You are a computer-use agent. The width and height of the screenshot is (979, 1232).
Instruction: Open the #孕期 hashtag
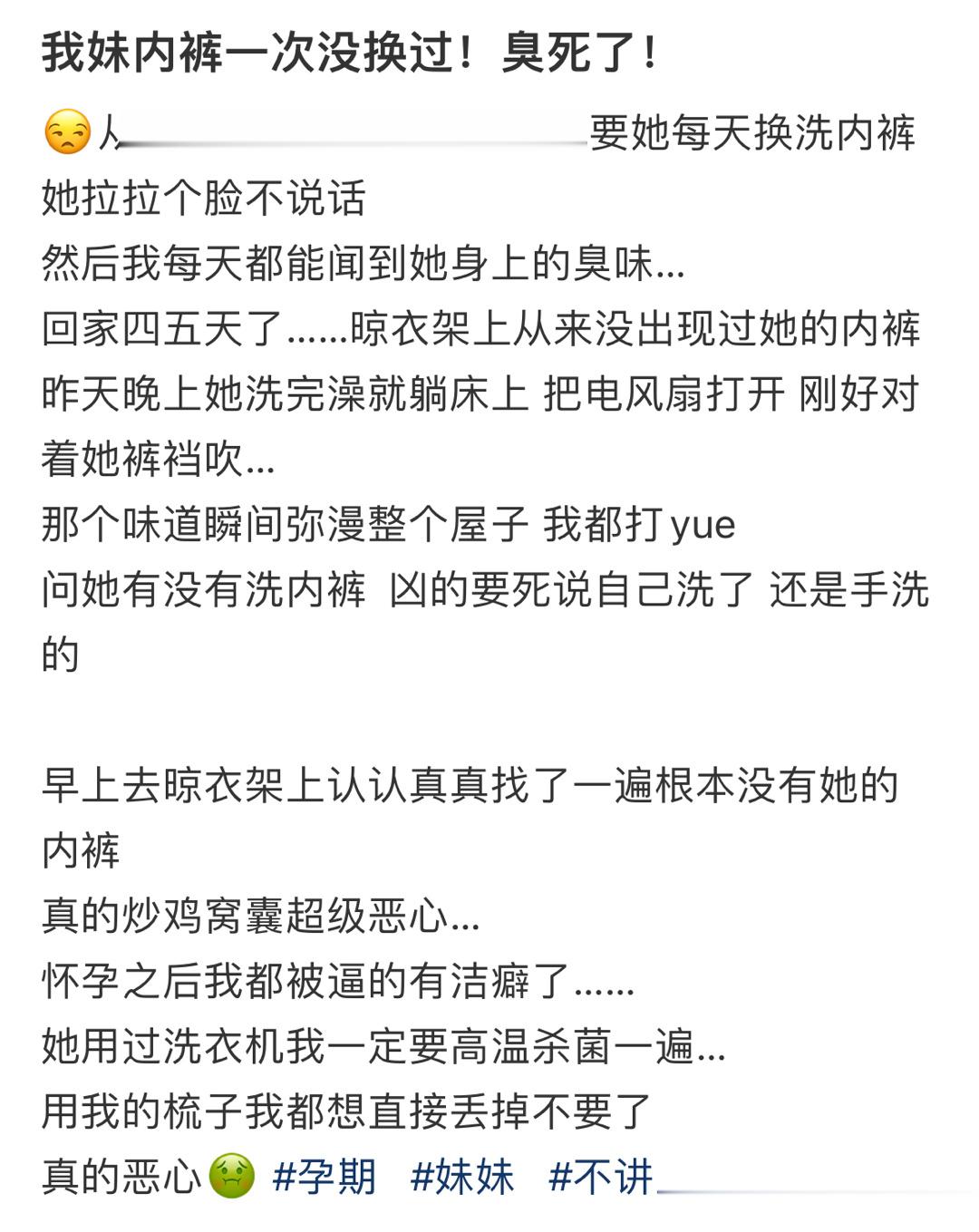[x=324, y=1178]
